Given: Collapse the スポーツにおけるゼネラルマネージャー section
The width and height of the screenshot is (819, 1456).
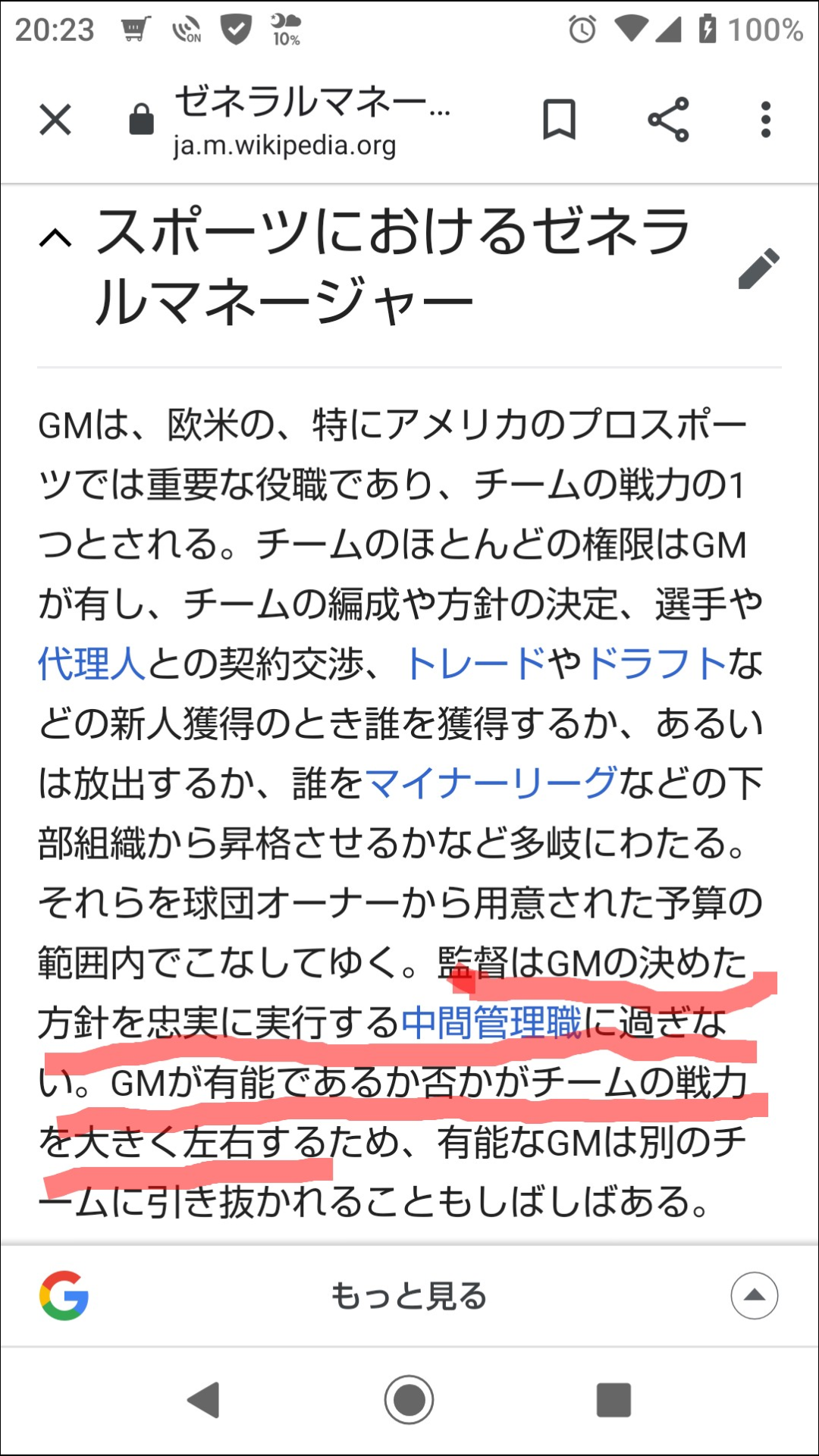Looking at the screenshot, I should click(55, 240).
